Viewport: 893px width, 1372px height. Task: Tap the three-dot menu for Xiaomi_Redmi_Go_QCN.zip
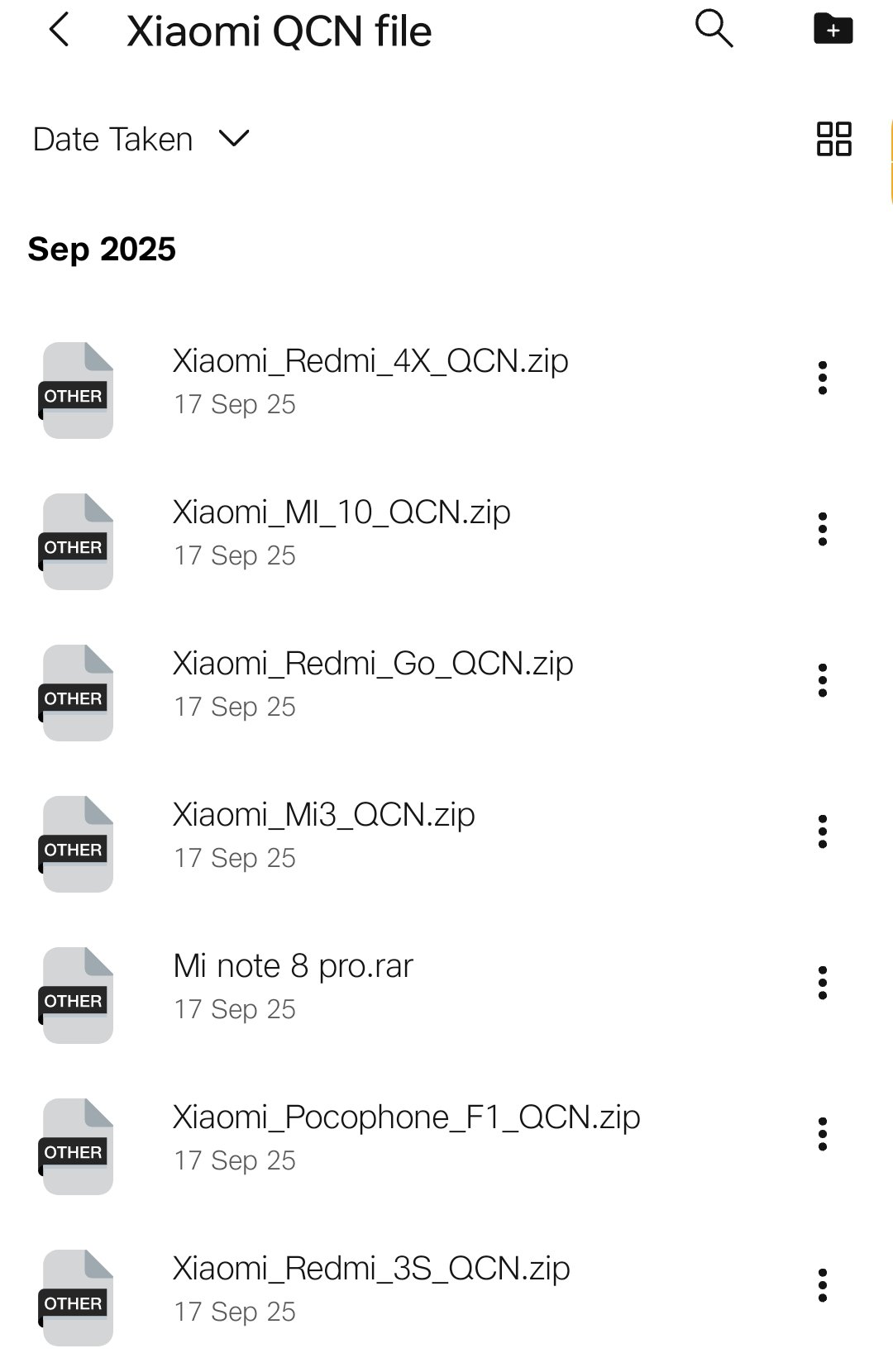(822, 680)
